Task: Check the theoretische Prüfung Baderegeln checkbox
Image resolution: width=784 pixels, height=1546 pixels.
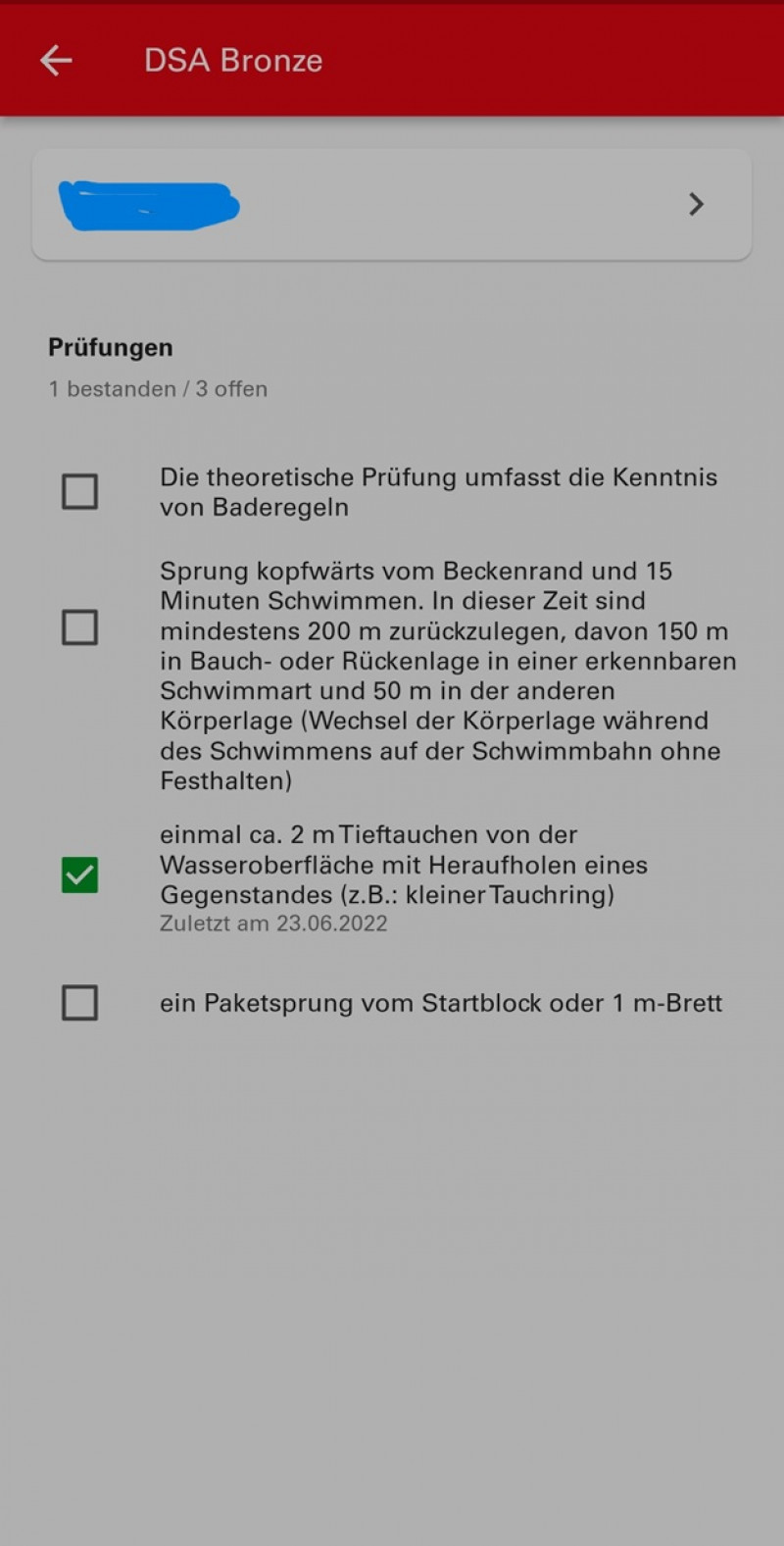Action: [79, 491]
